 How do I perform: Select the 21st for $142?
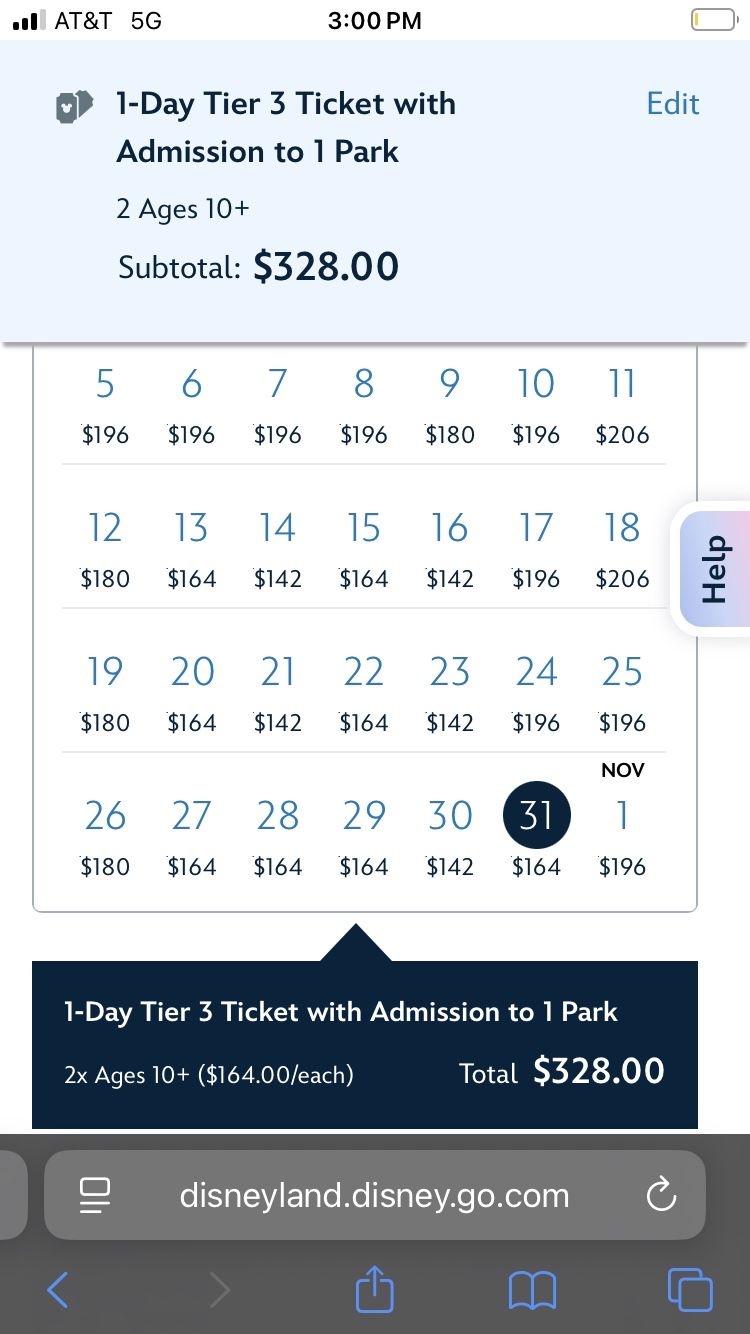click(x=277, y=694)
